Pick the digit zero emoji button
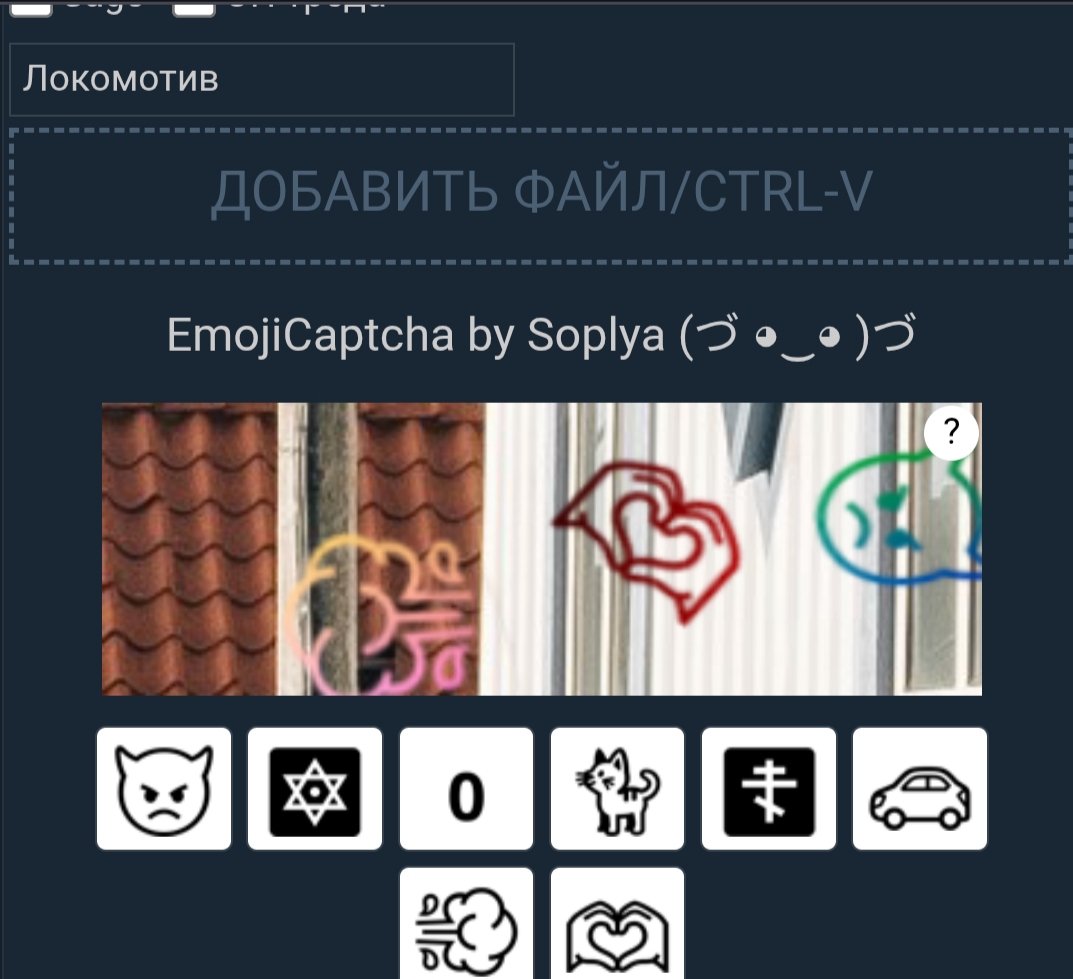The width and height of the screenshot is (1073, 979). [x=466, y=789]
